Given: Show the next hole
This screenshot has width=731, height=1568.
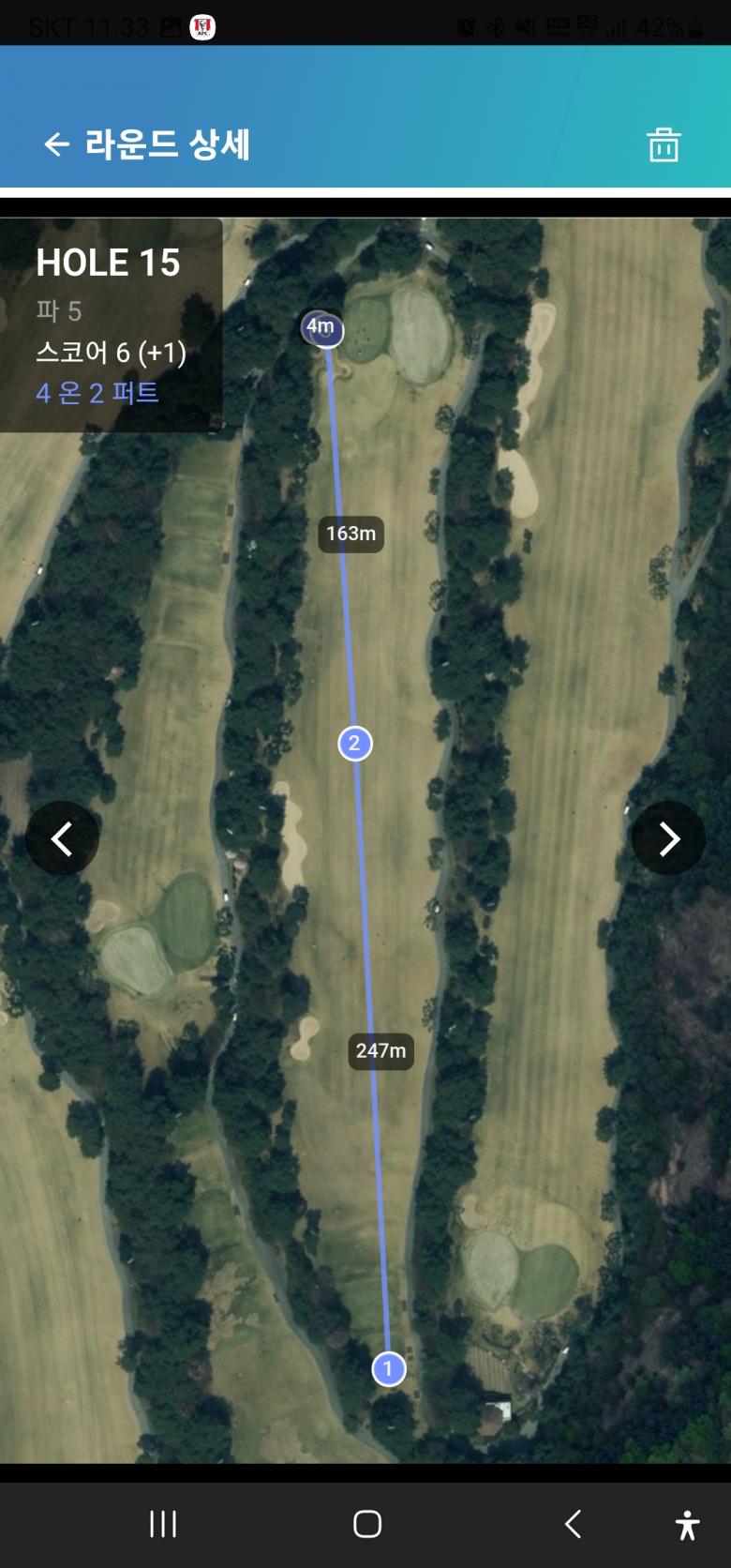Looking at the screenshot, I should click(668, 838).
